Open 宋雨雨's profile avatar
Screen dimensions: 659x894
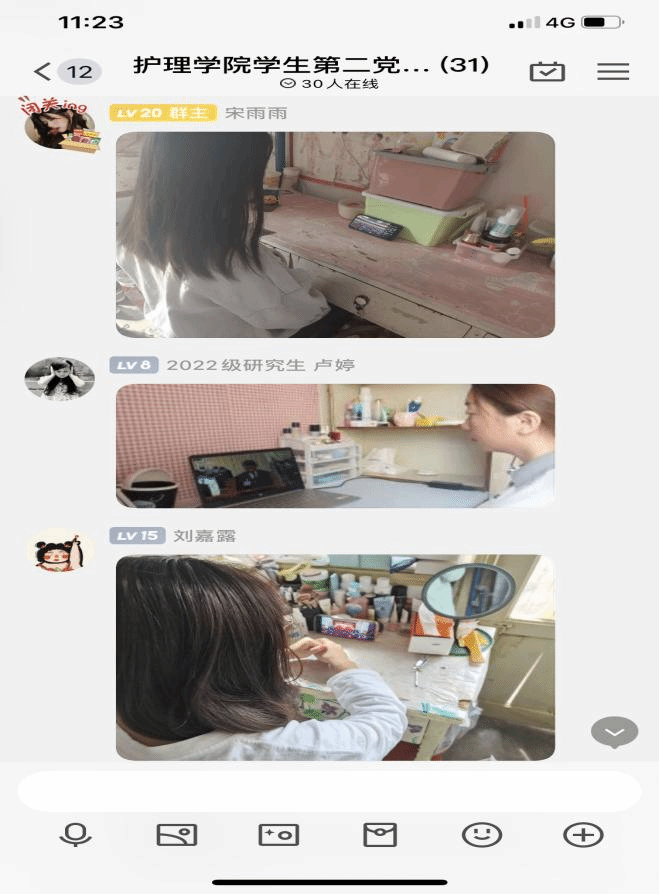tap(60, 125)
